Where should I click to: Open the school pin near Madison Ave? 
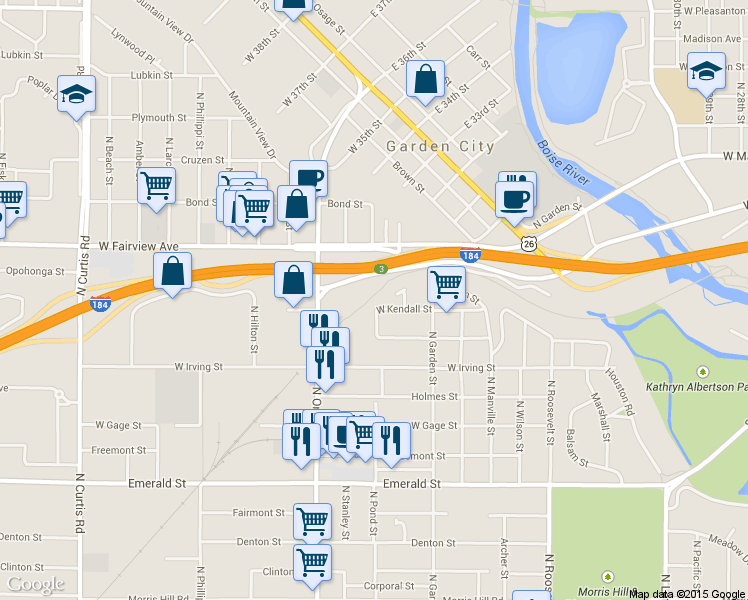click(706, 71)
